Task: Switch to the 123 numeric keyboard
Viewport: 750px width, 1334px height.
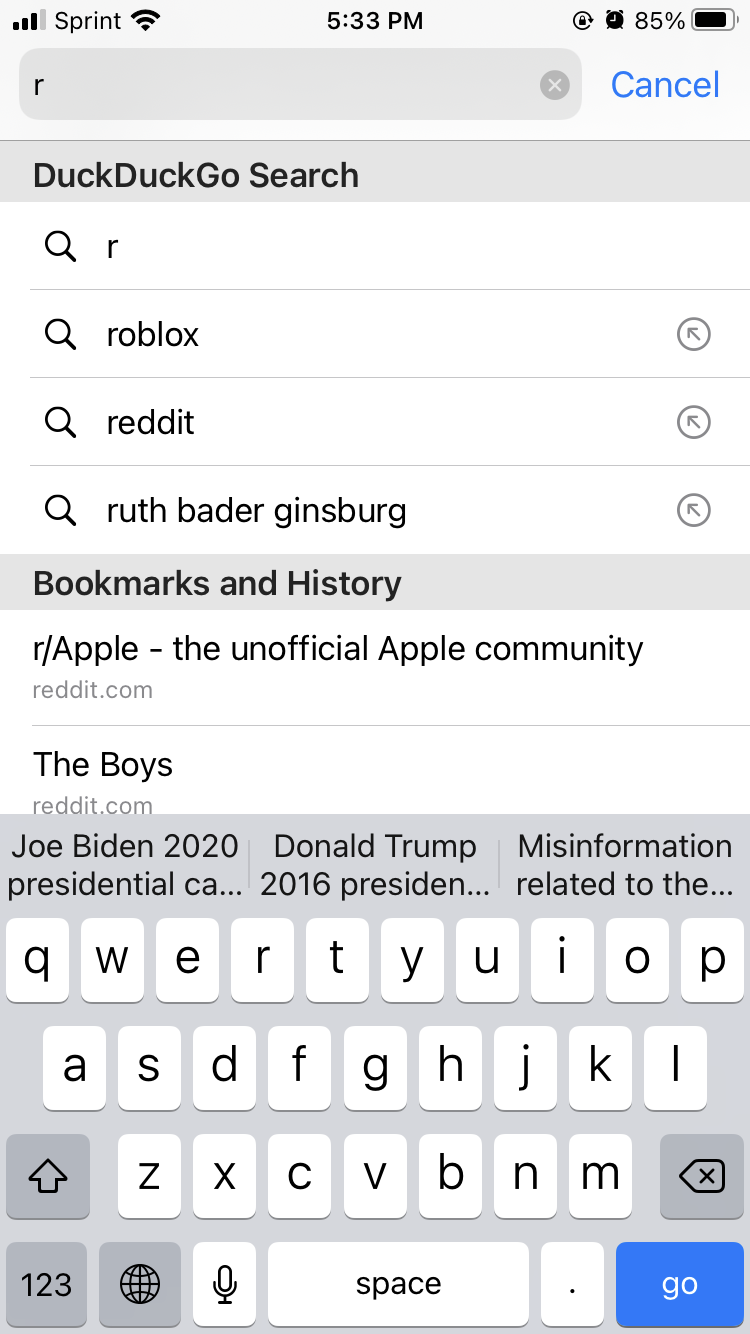Action: 47,1284
